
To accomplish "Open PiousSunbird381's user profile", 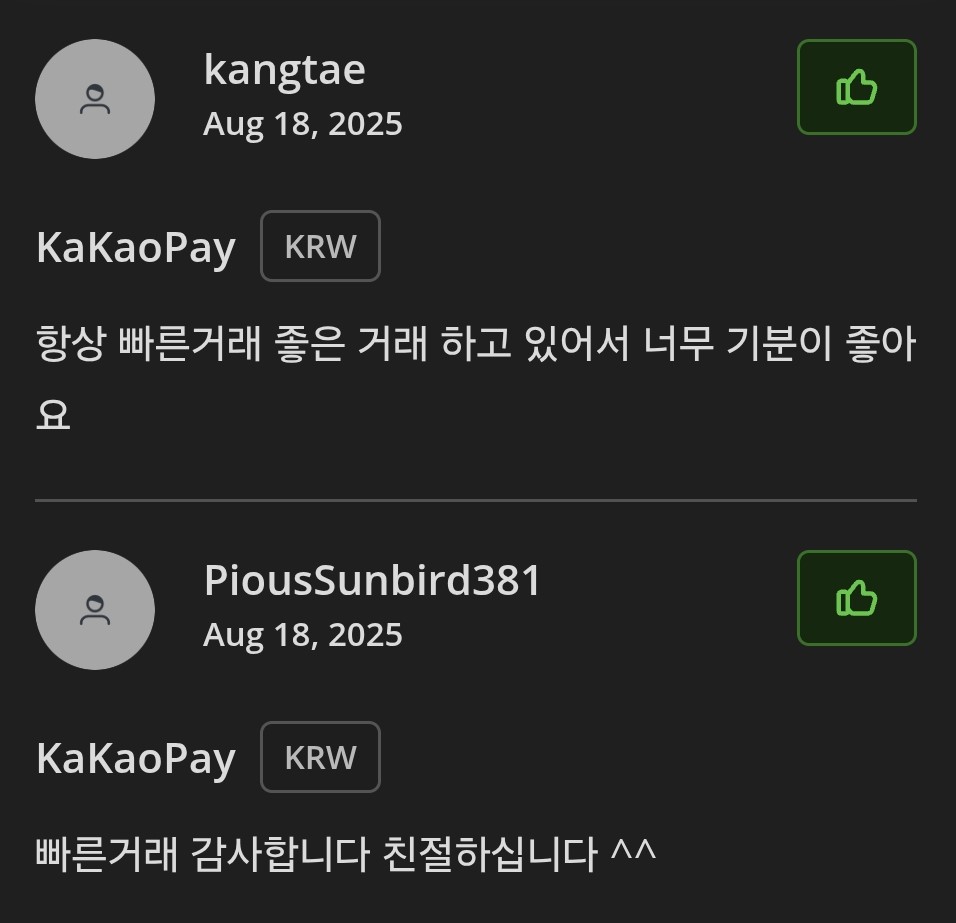I will (x=372, y=581).
